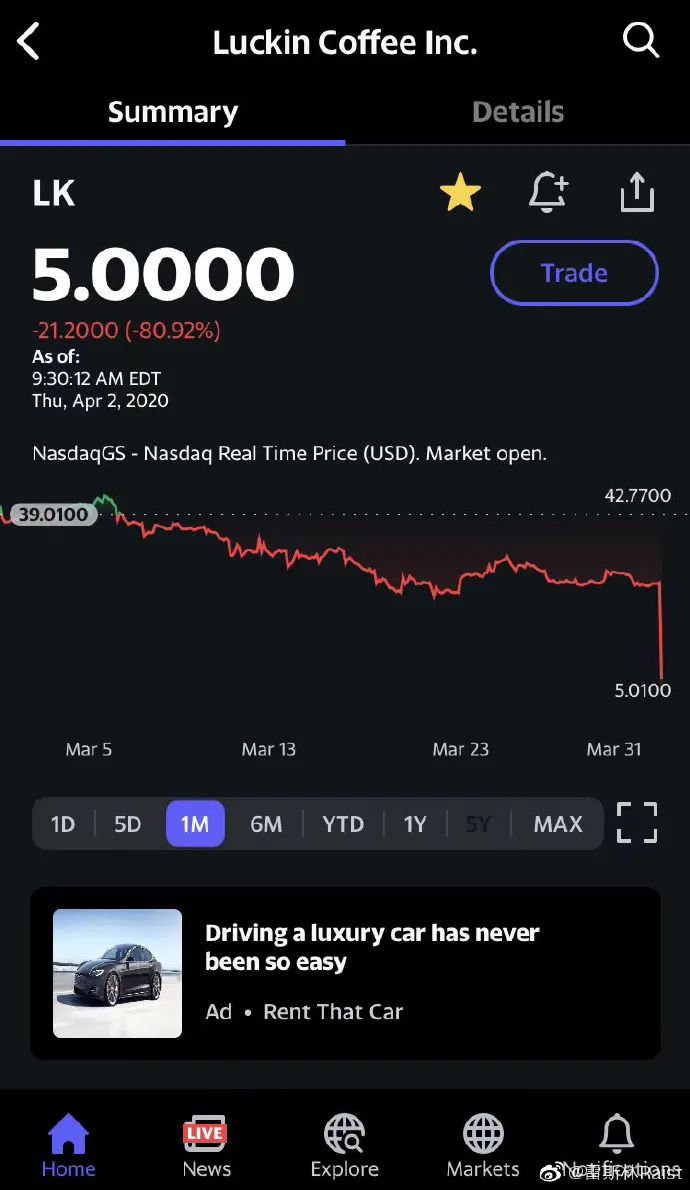Go to the Home tab

coord(68,1146)
